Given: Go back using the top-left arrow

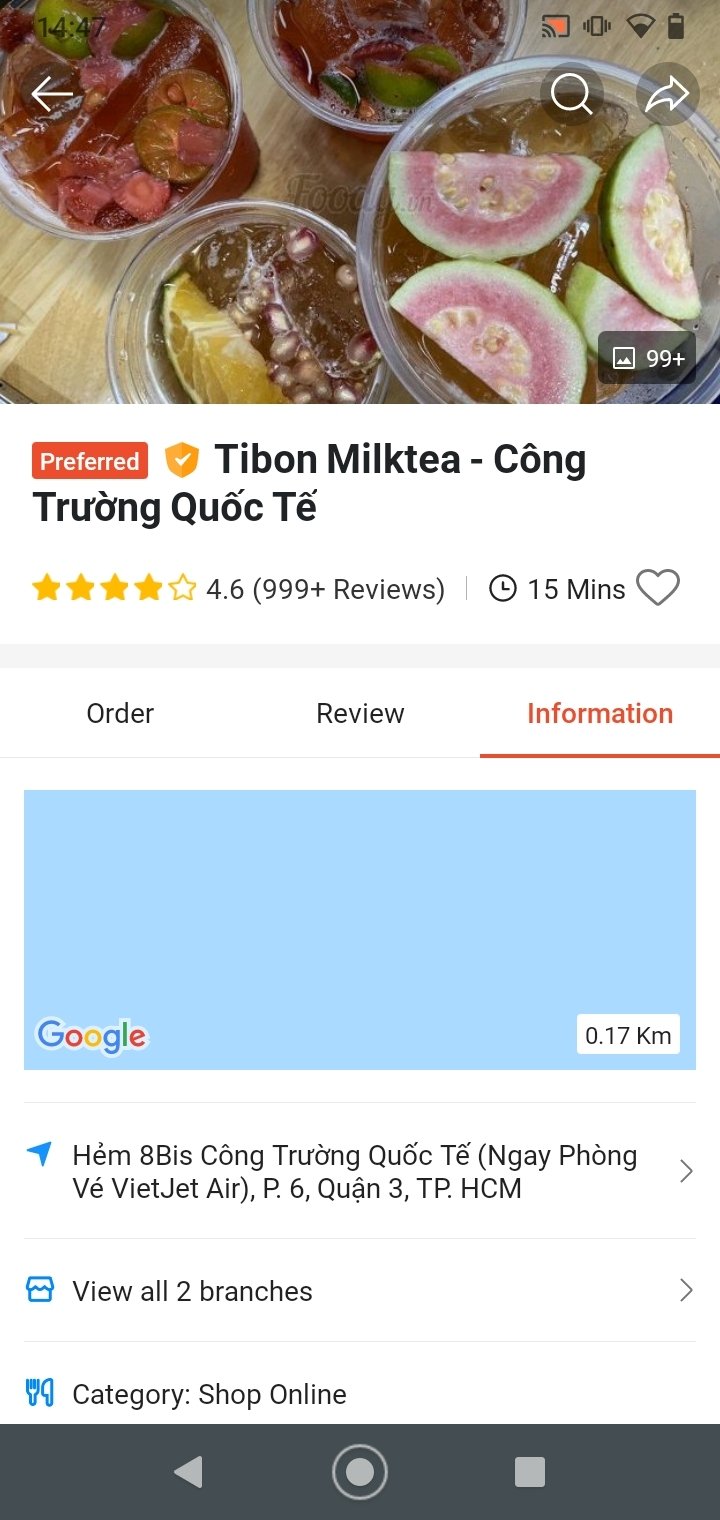Looking at the screenshot, I should pos(52,94).
